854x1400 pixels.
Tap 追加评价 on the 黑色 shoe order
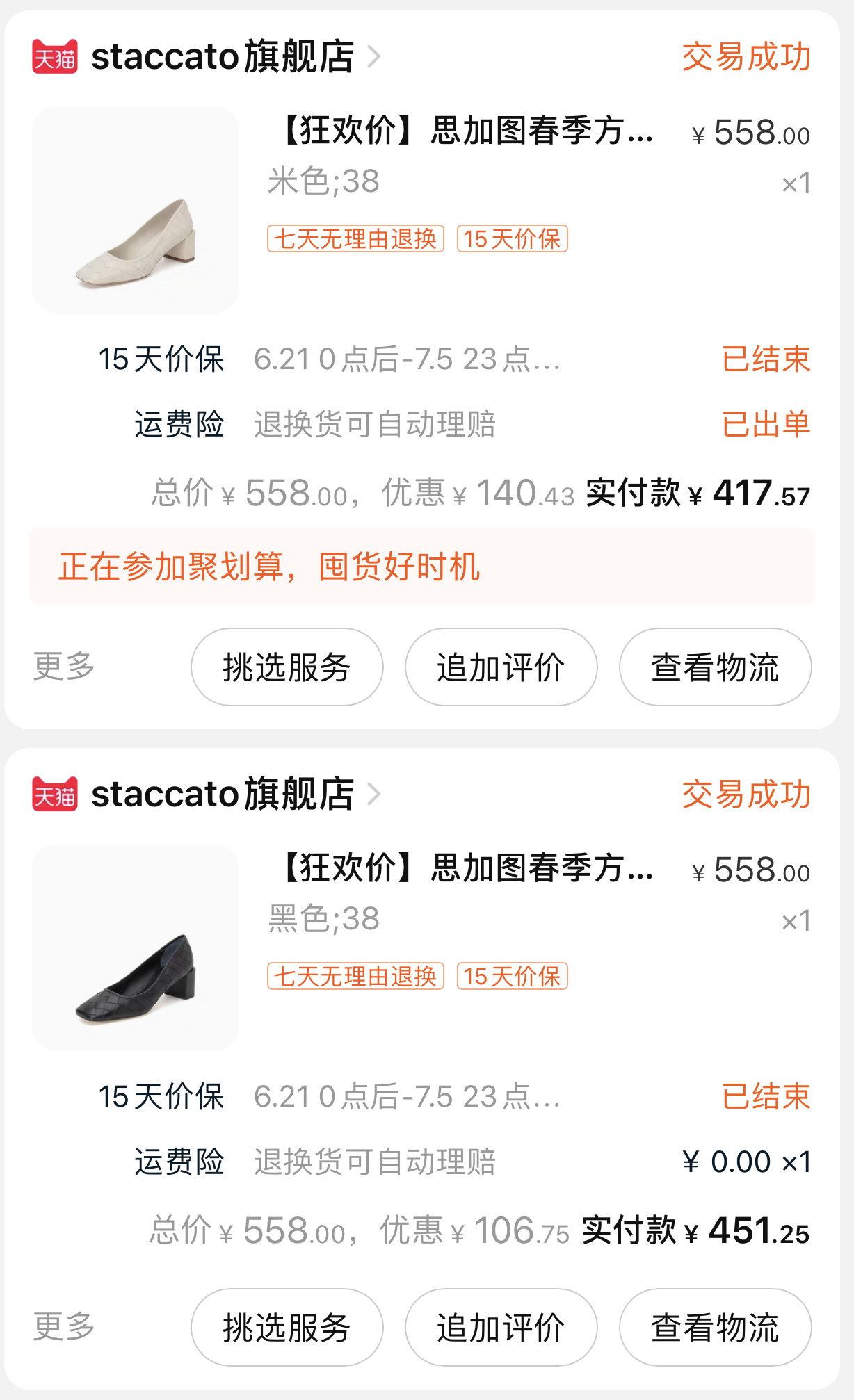point(501,1328)
